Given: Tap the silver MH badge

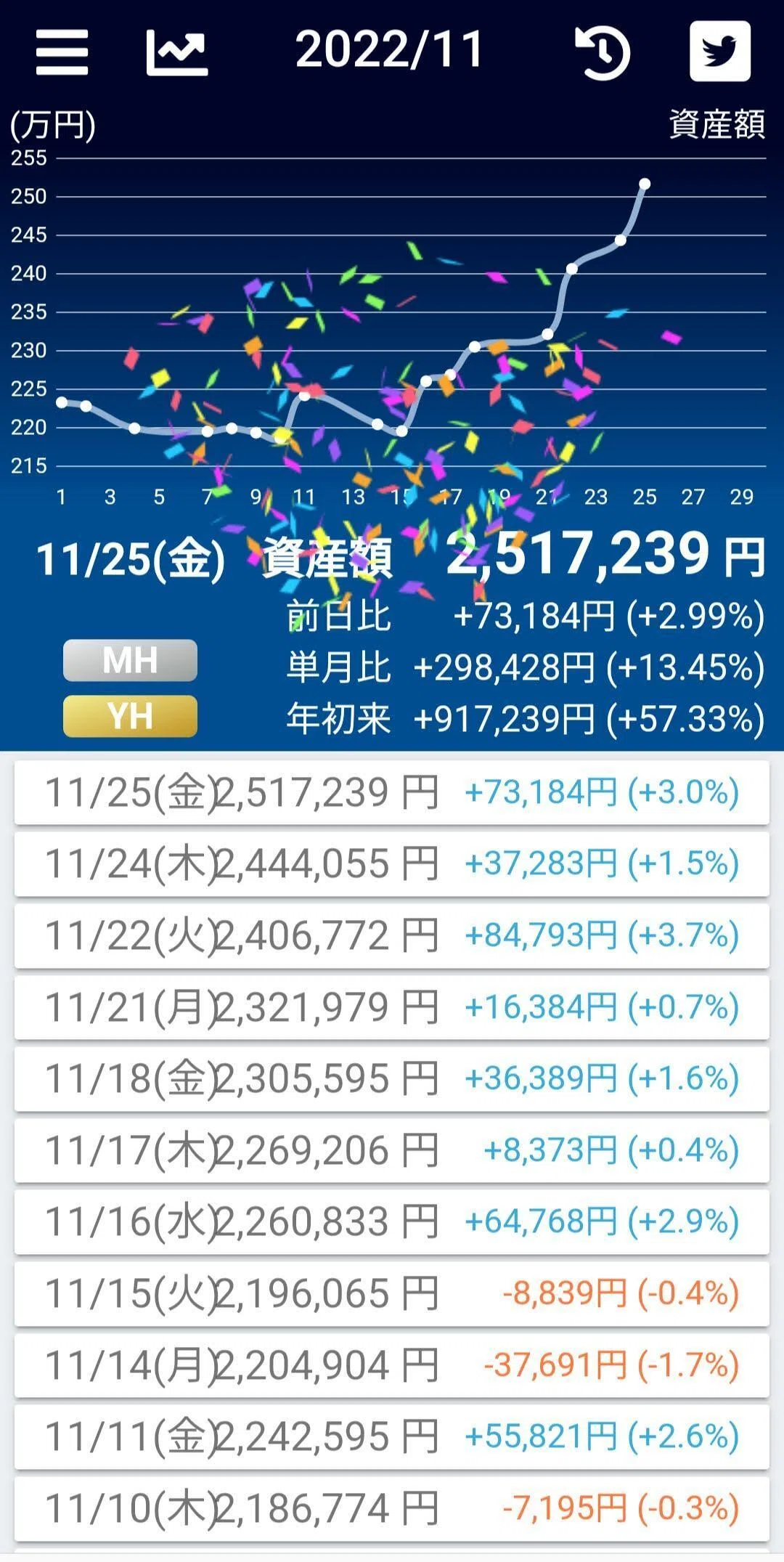Looking at the screenshot, I should click(130, 660).
